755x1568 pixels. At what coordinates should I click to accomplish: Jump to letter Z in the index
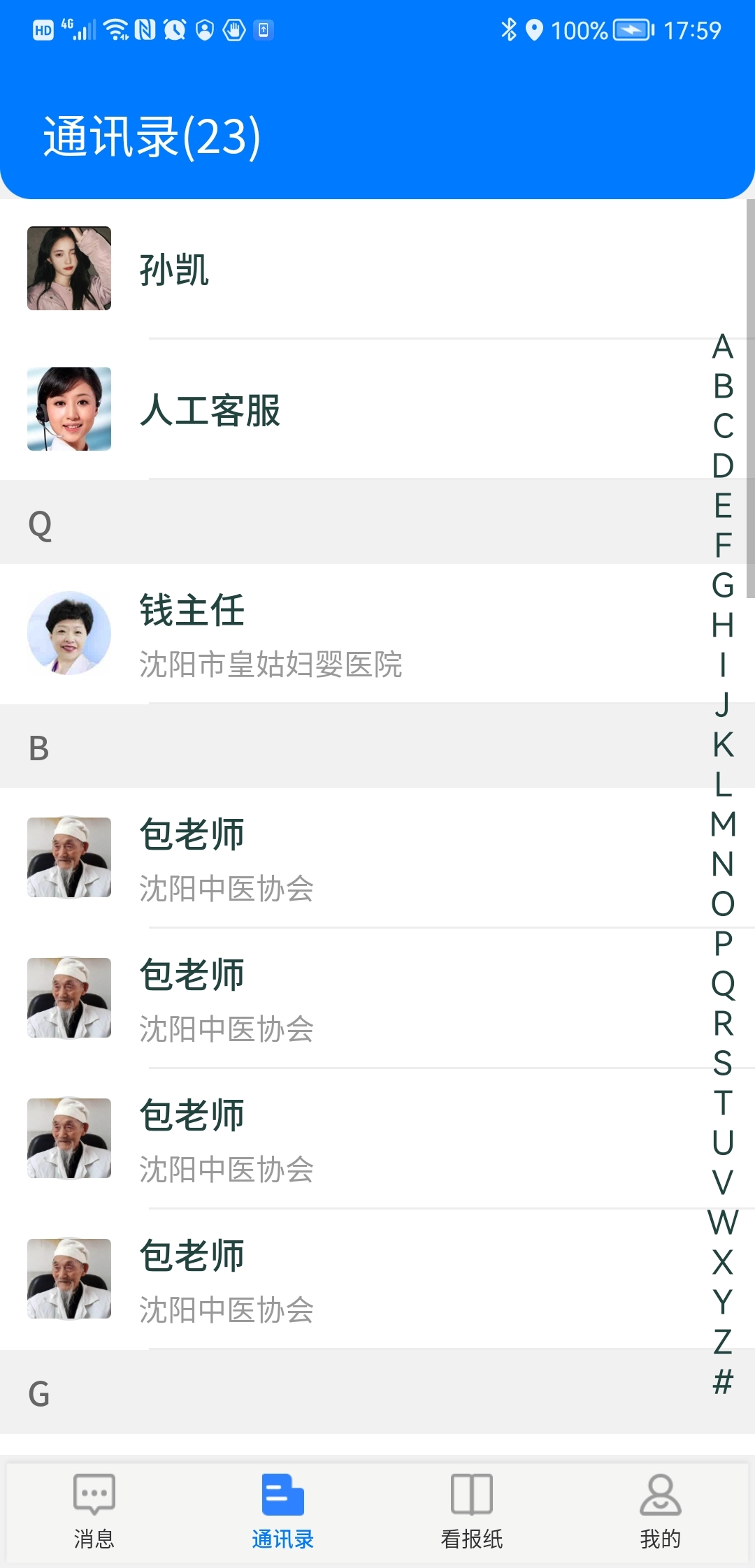723,1342
